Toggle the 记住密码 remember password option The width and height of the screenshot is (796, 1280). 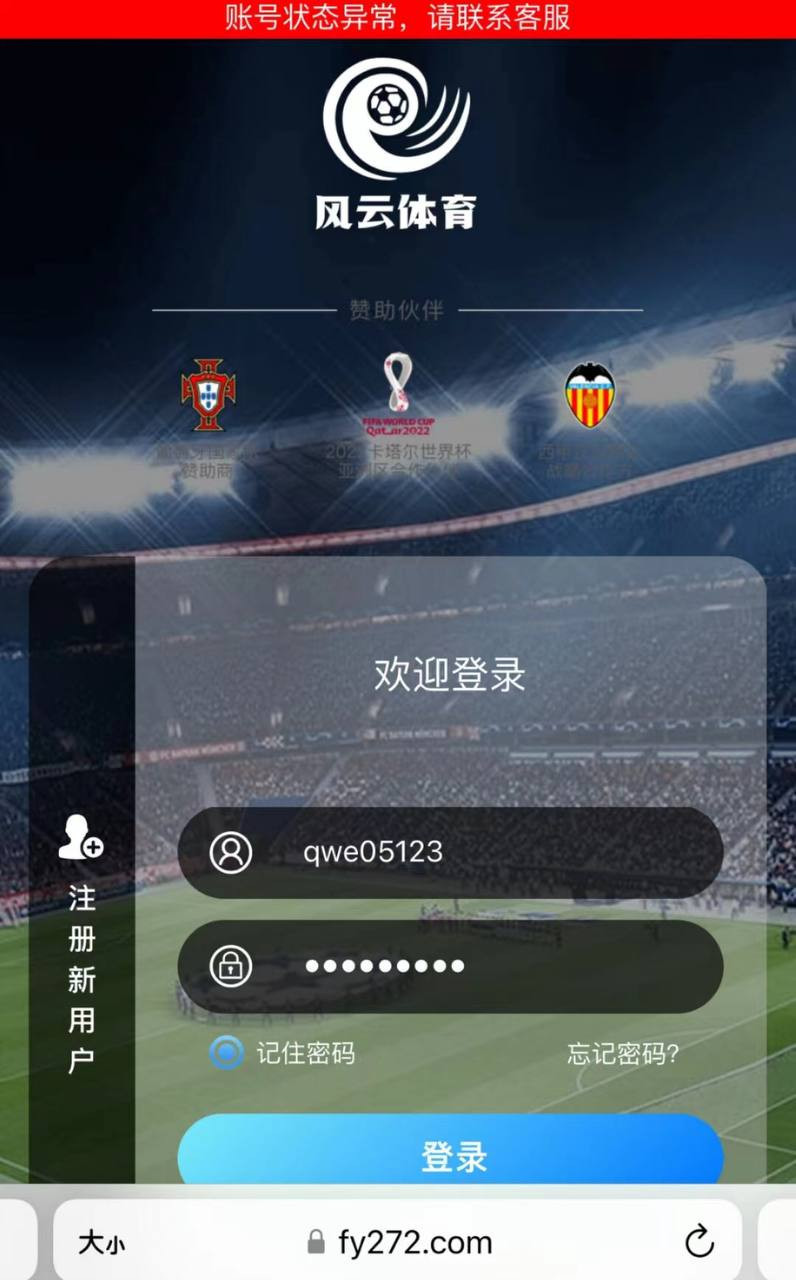227,1052
